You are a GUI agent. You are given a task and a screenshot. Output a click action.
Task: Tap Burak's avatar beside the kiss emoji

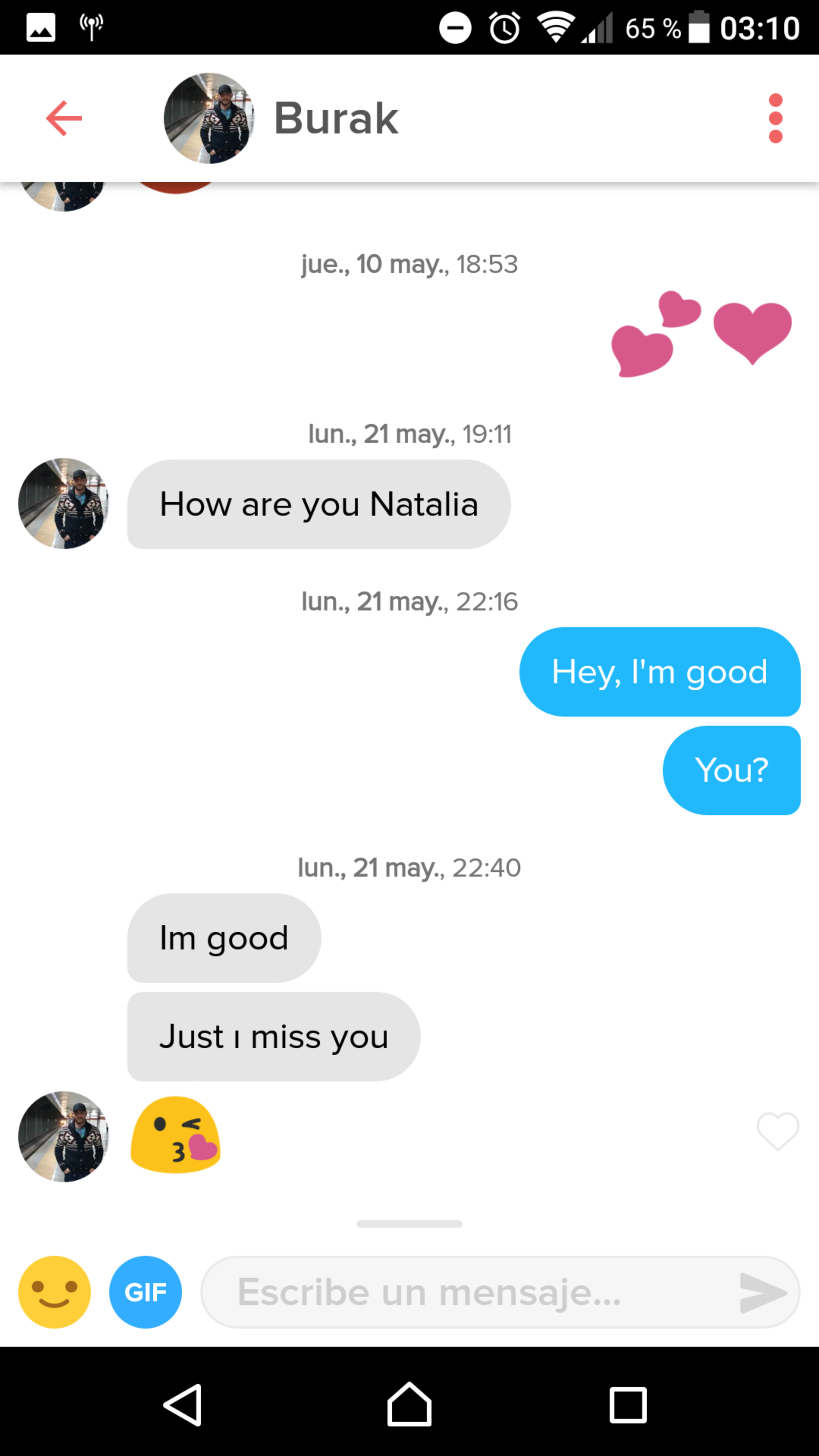pyautogui.click(x=63, y=1136)
